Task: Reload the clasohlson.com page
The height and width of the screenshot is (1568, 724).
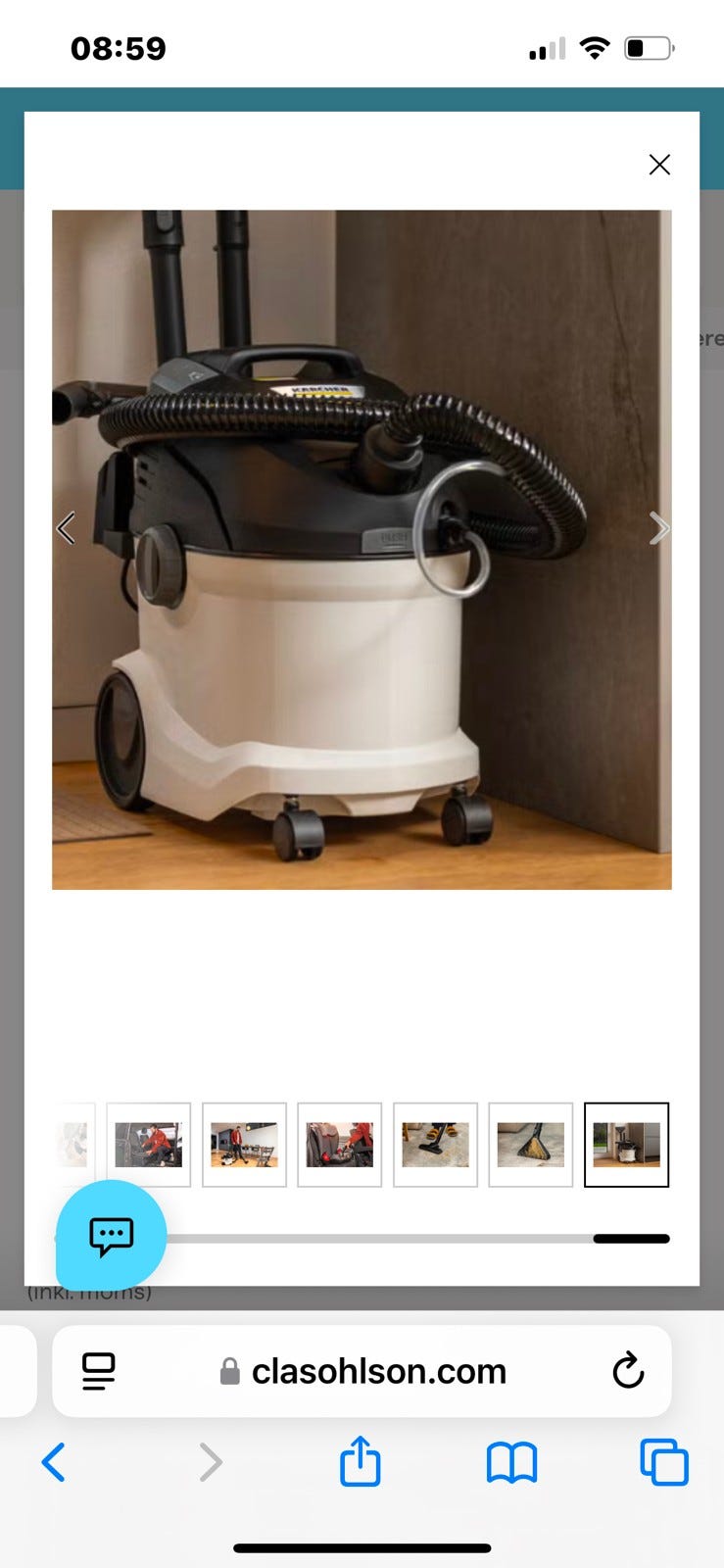Action: click(628, 1371)
